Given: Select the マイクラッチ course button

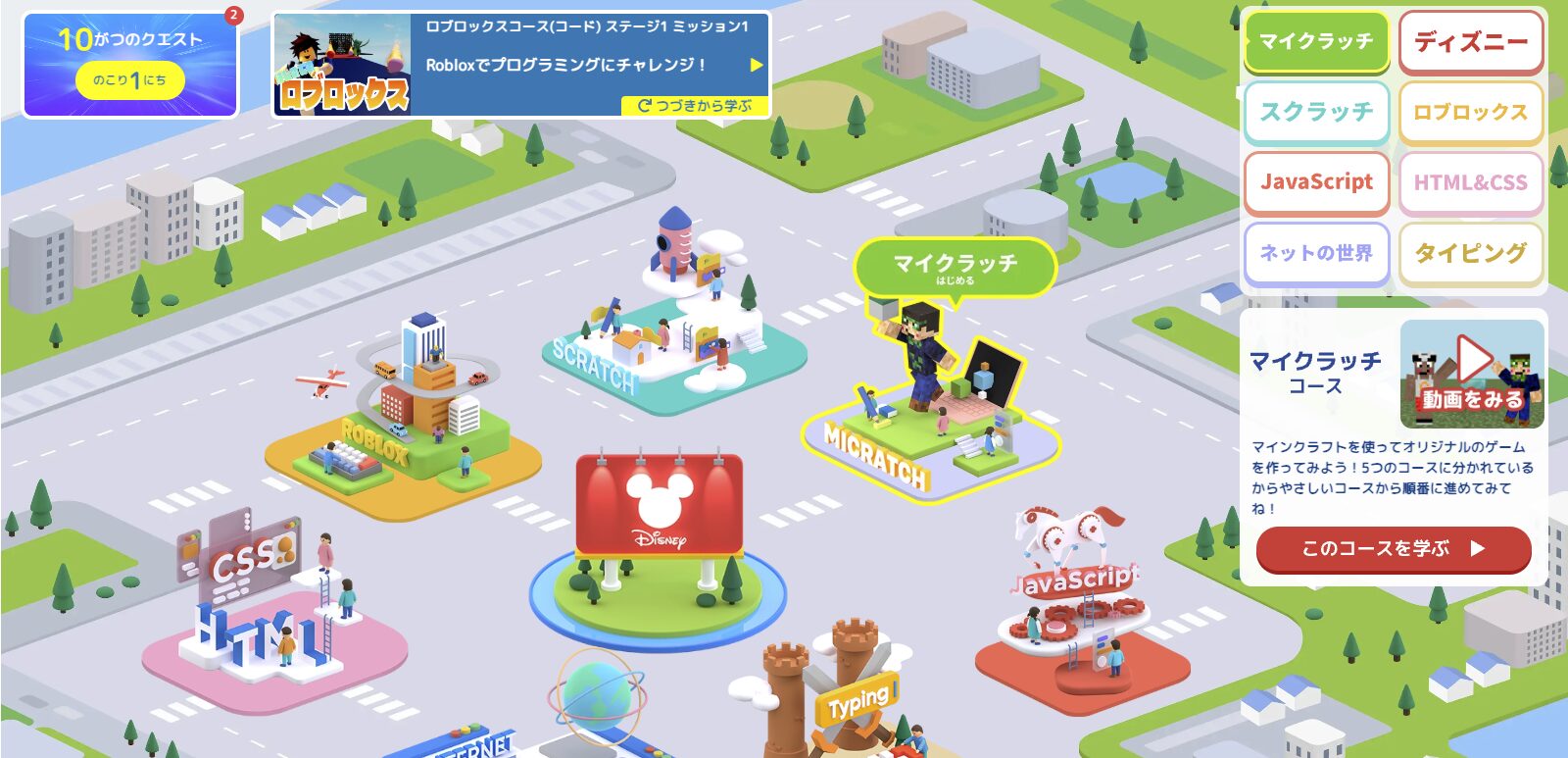Looking at the screenshot, I should (1316, 42).
